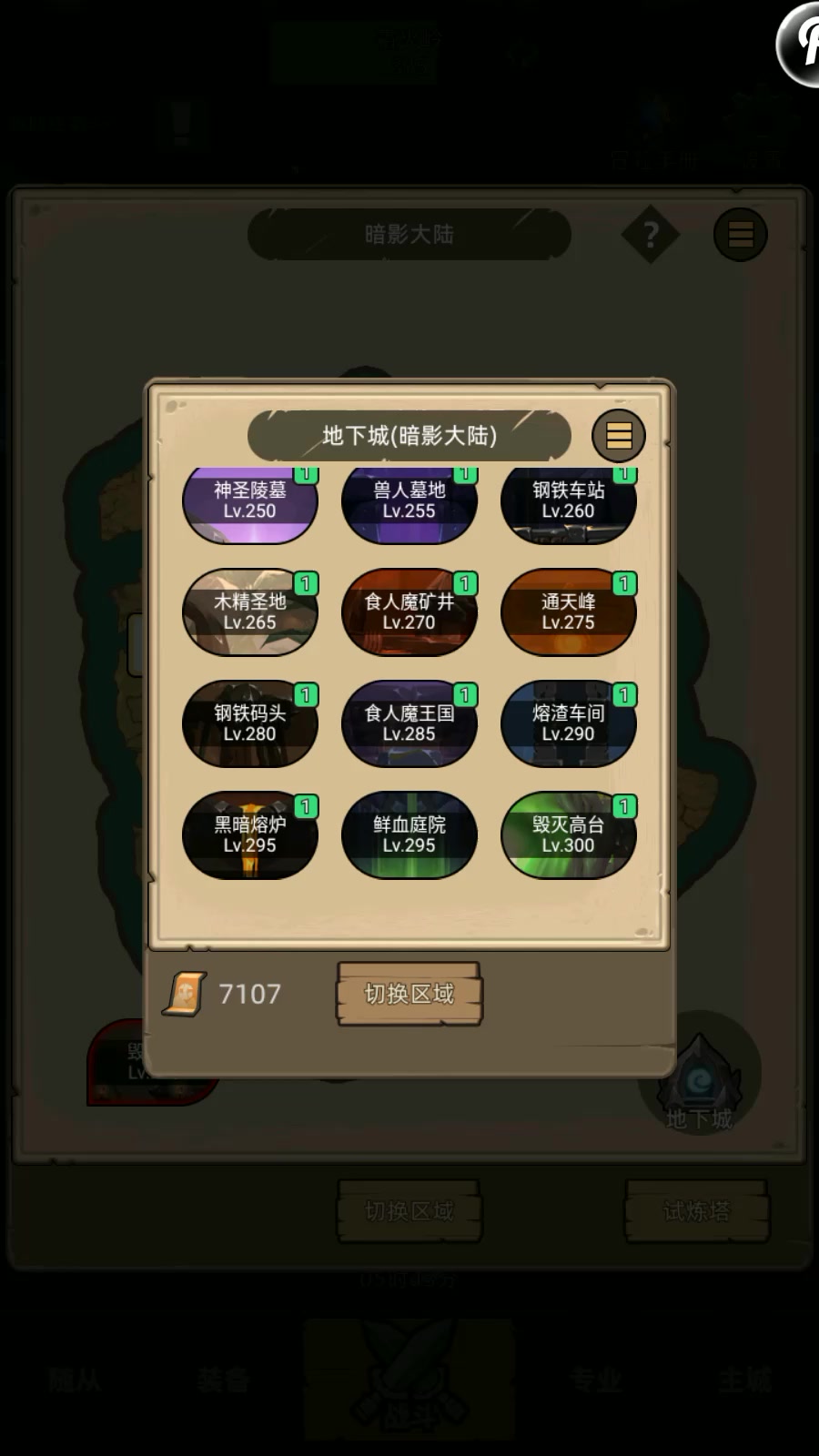
Task: Choose the 鲜血庭院 Lv.295 dungeon
Action: click(409, 835)
